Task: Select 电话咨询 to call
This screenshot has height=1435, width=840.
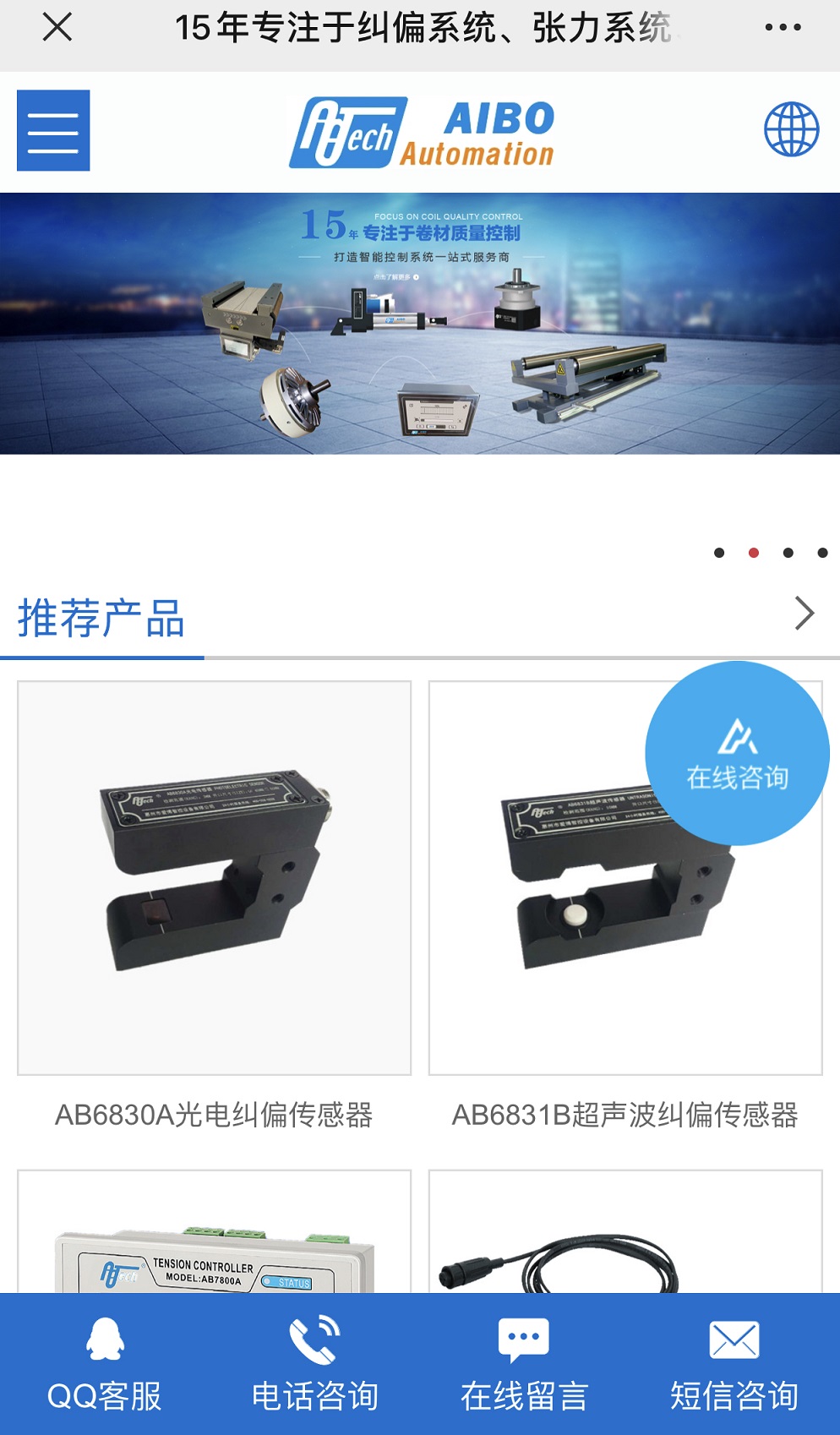Action: click(x=314, y=1364)
